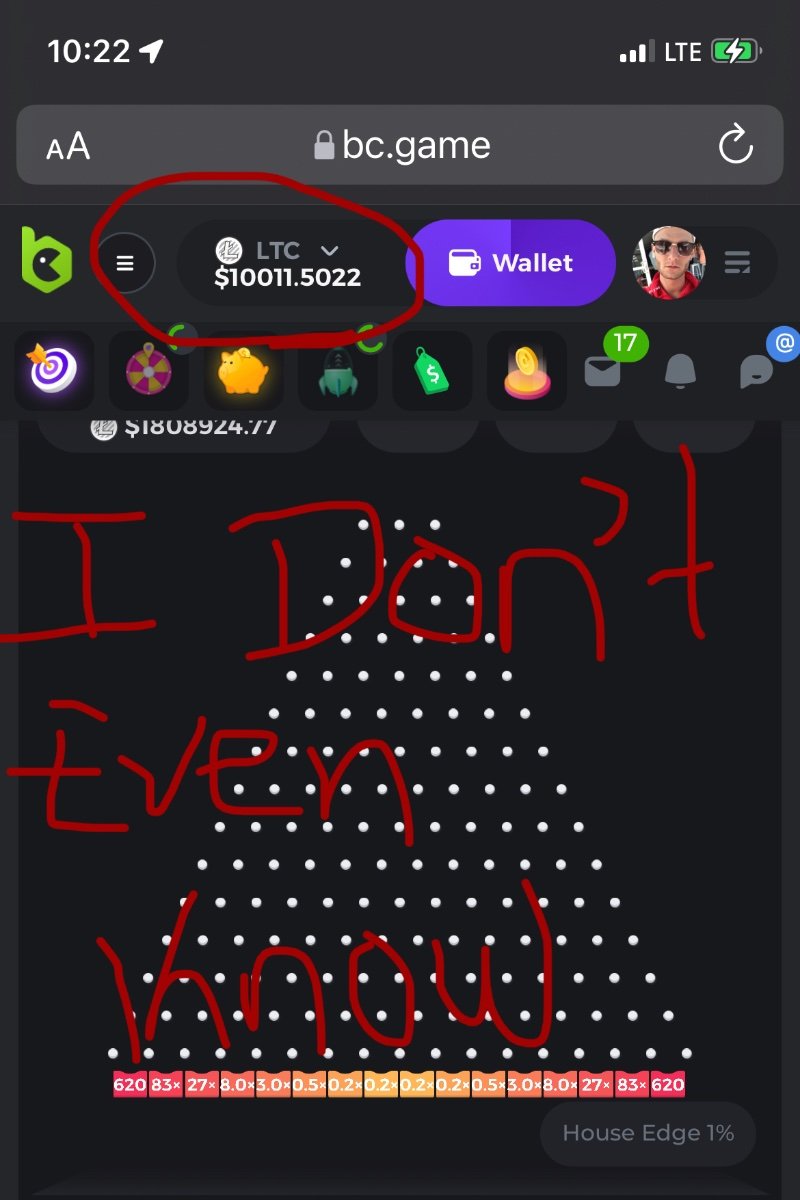800x1200 pixels.
Task: Open the green price tag offers
Action: [432, 371]
